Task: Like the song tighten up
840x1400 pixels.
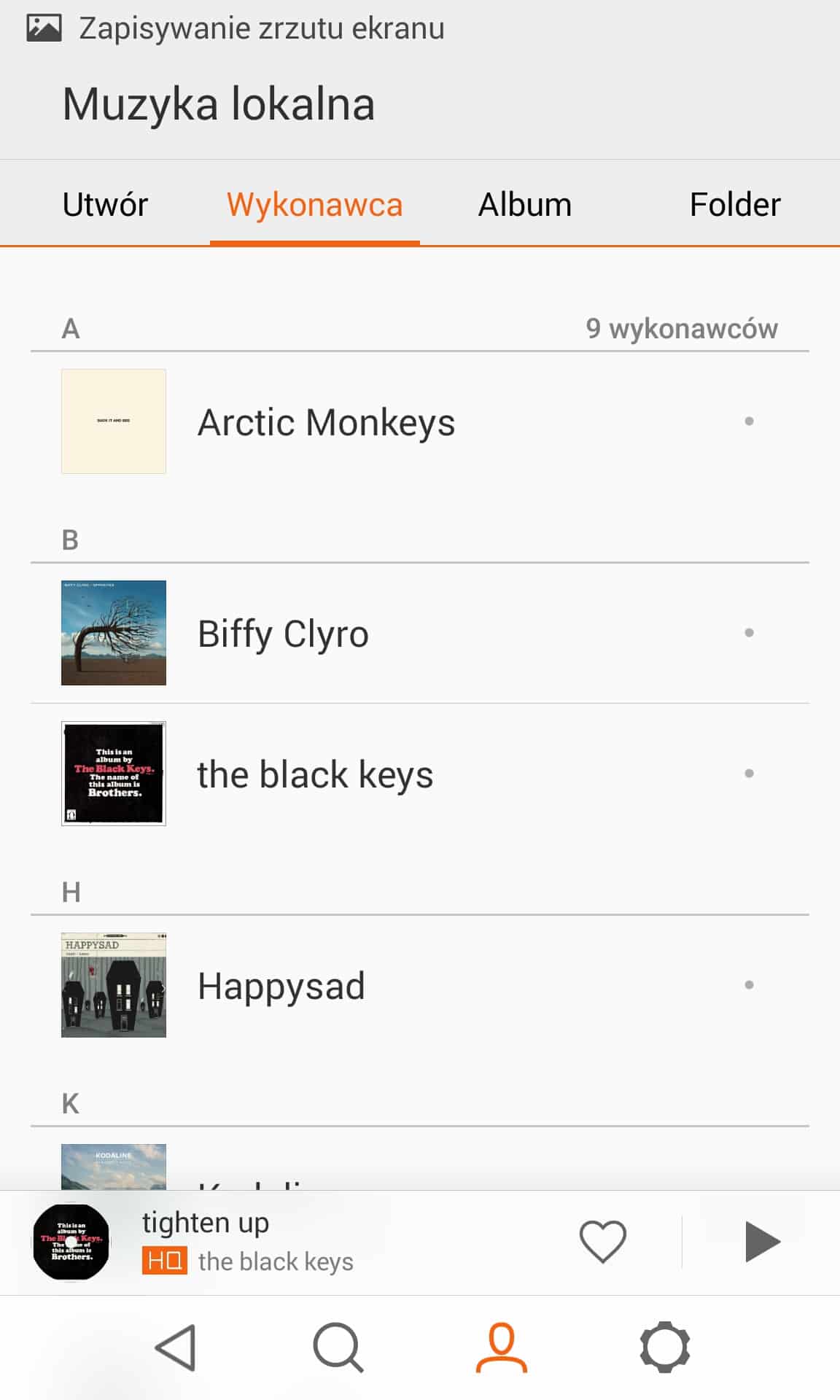Action: pyautogui.click(x=602, y=1241)
